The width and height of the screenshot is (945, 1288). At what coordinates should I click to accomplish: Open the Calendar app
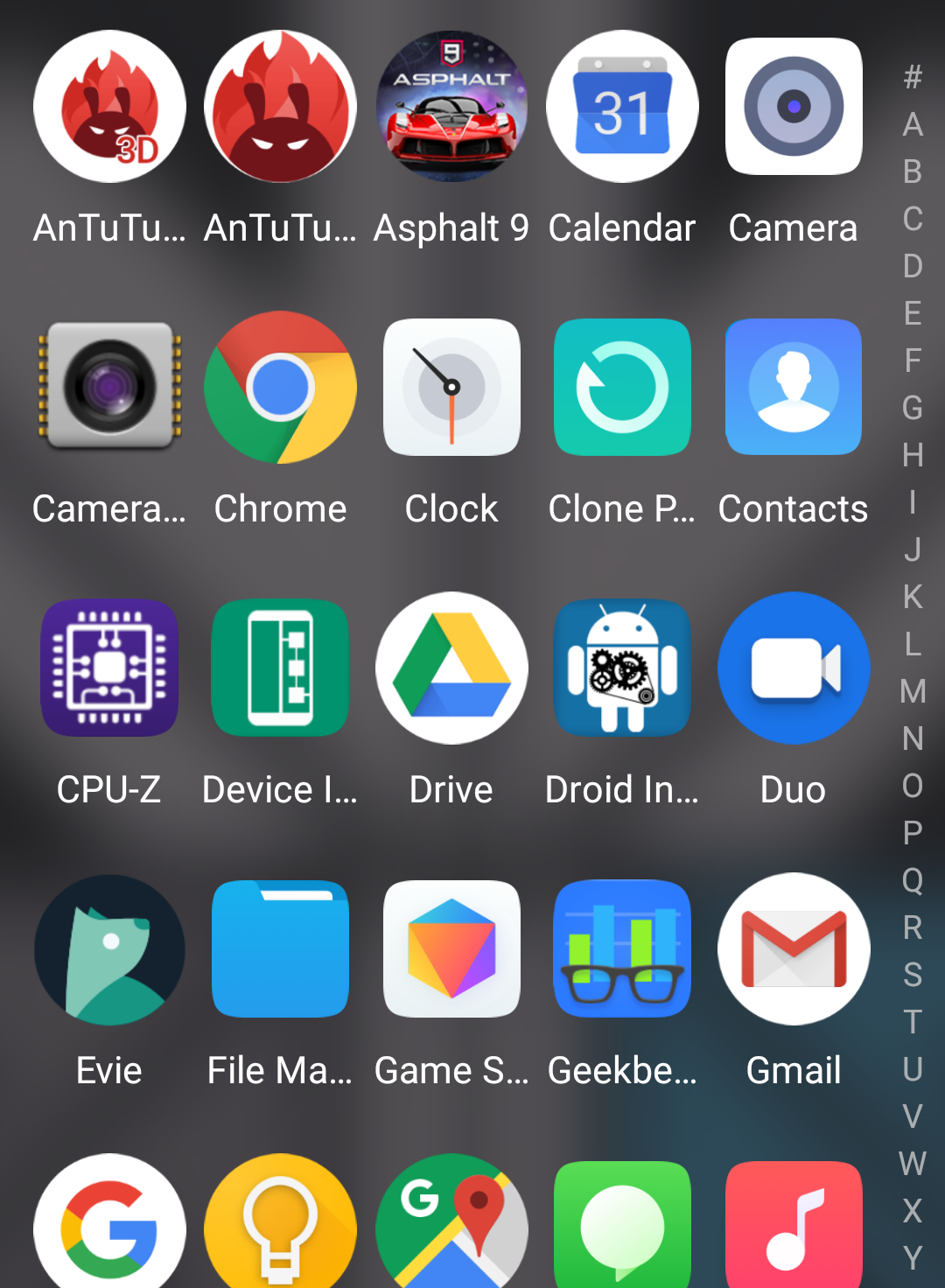pos(622,107)
